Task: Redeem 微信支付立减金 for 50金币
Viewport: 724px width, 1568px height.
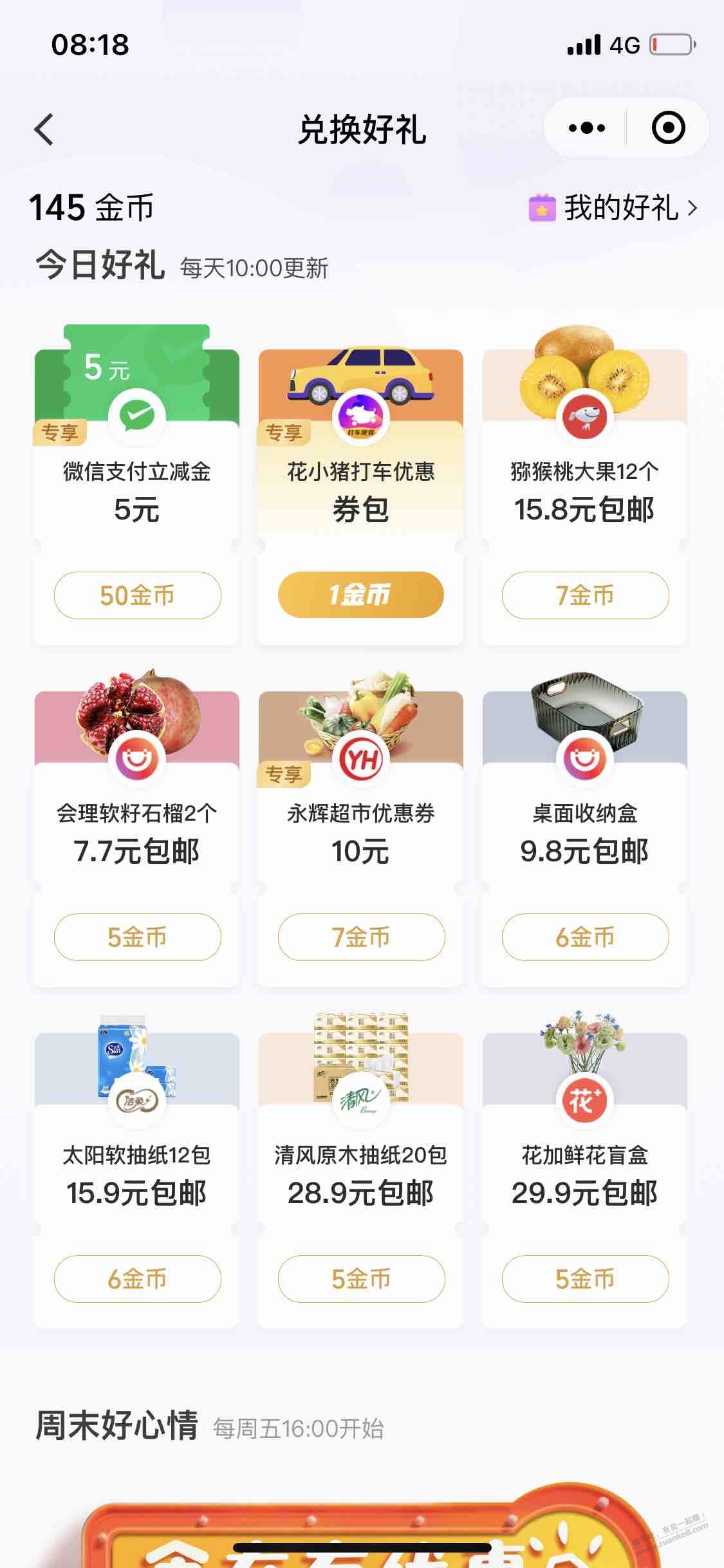Action: tap(137, 595)
